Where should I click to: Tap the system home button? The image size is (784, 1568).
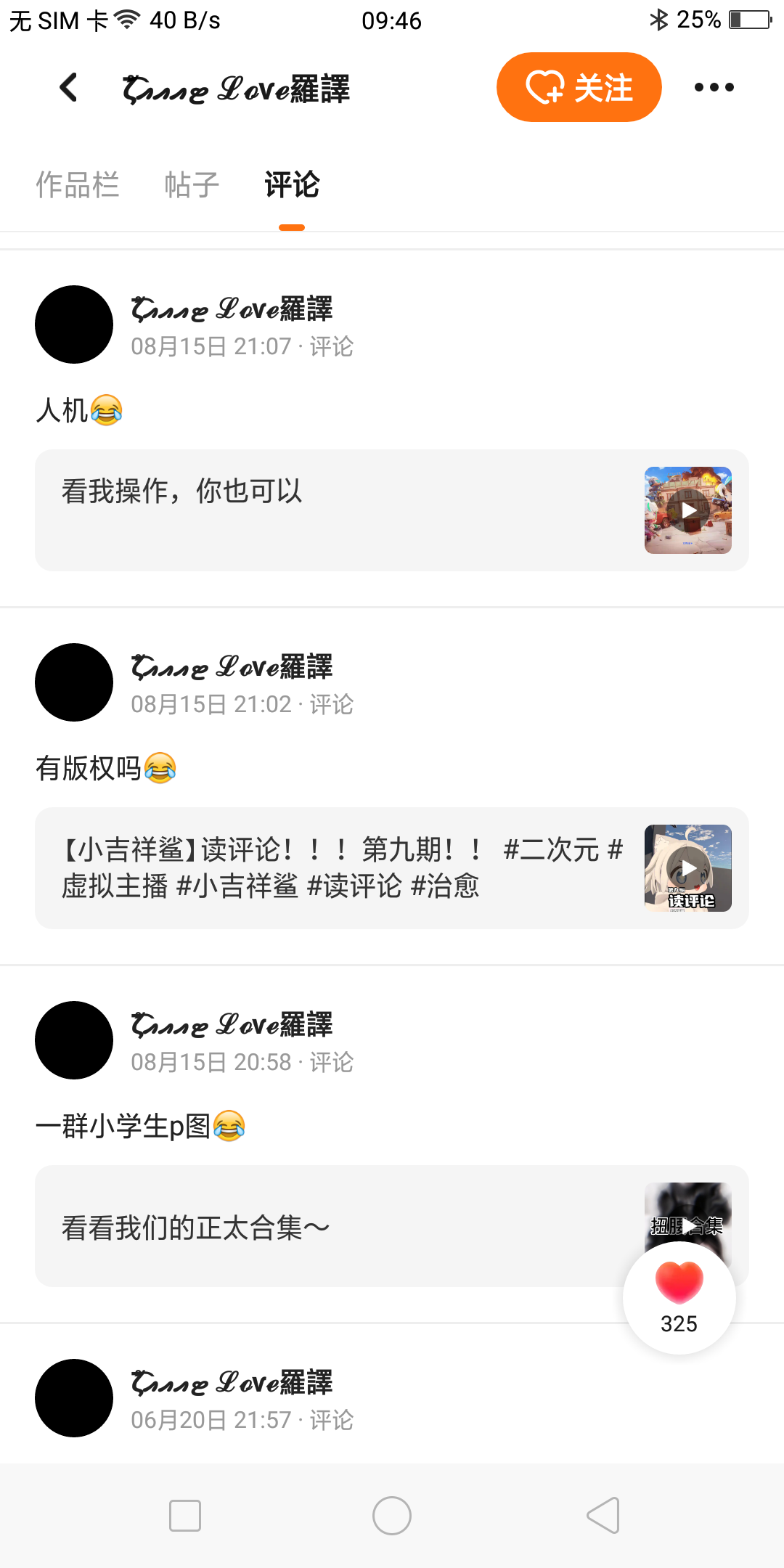point(392,1516)
